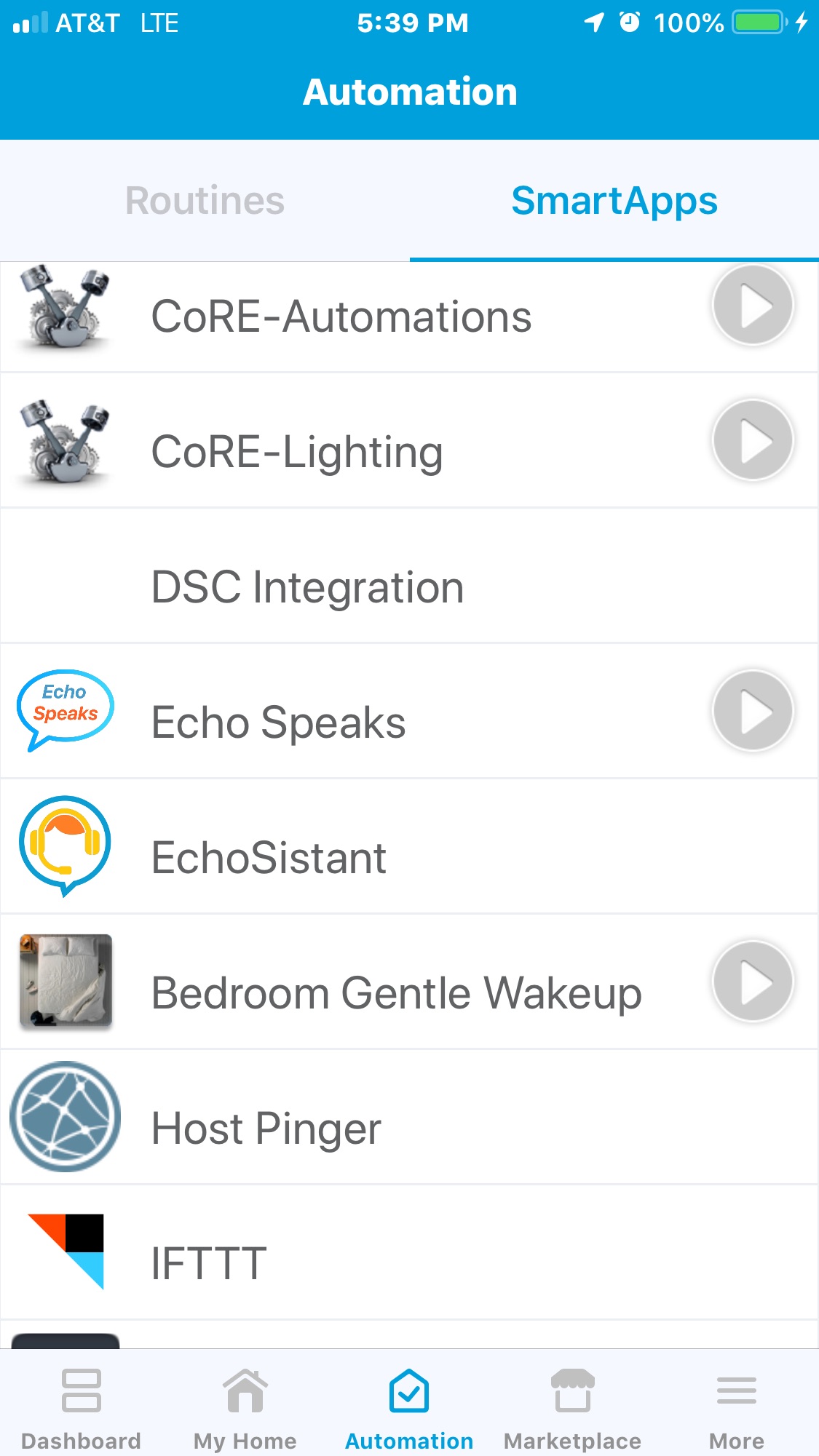Open the More menu
Image resolution: width=819 pixels, height=1456 pixels.
(x=737, y=1409)
